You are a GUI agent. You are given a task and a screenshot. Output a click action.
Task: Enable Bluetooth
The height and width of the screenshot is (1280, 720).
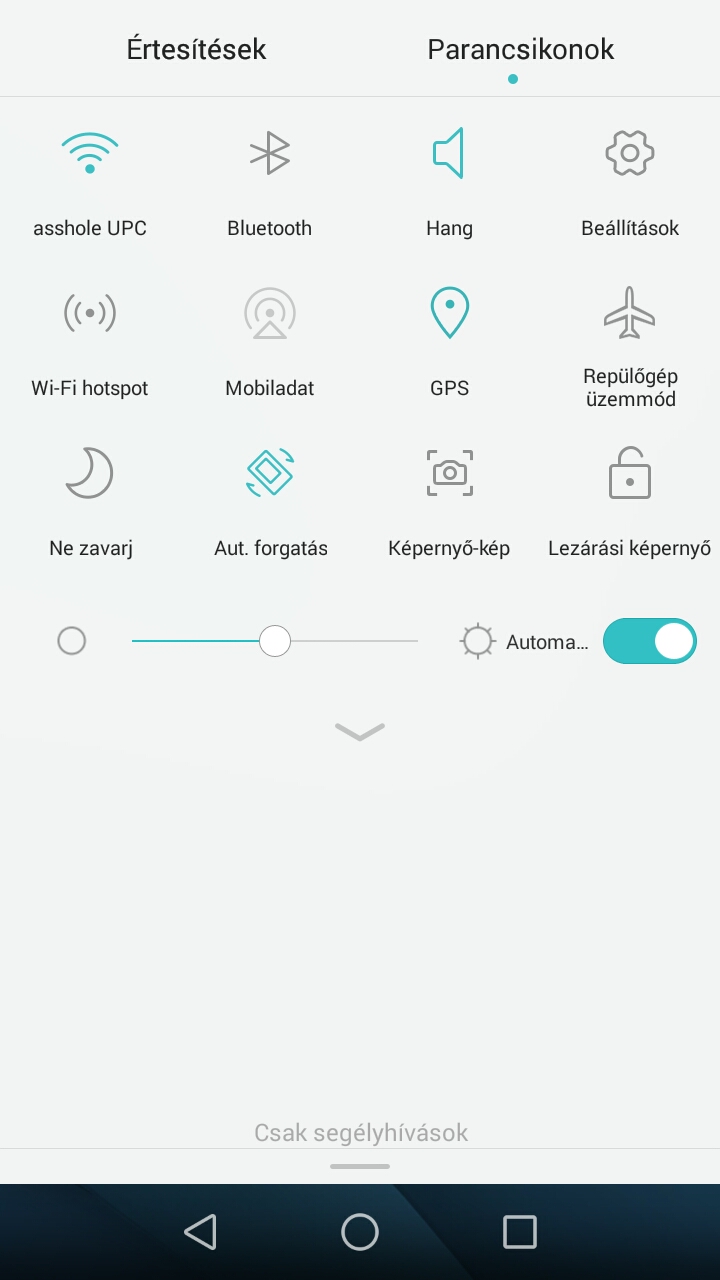[x=269, y=154]
